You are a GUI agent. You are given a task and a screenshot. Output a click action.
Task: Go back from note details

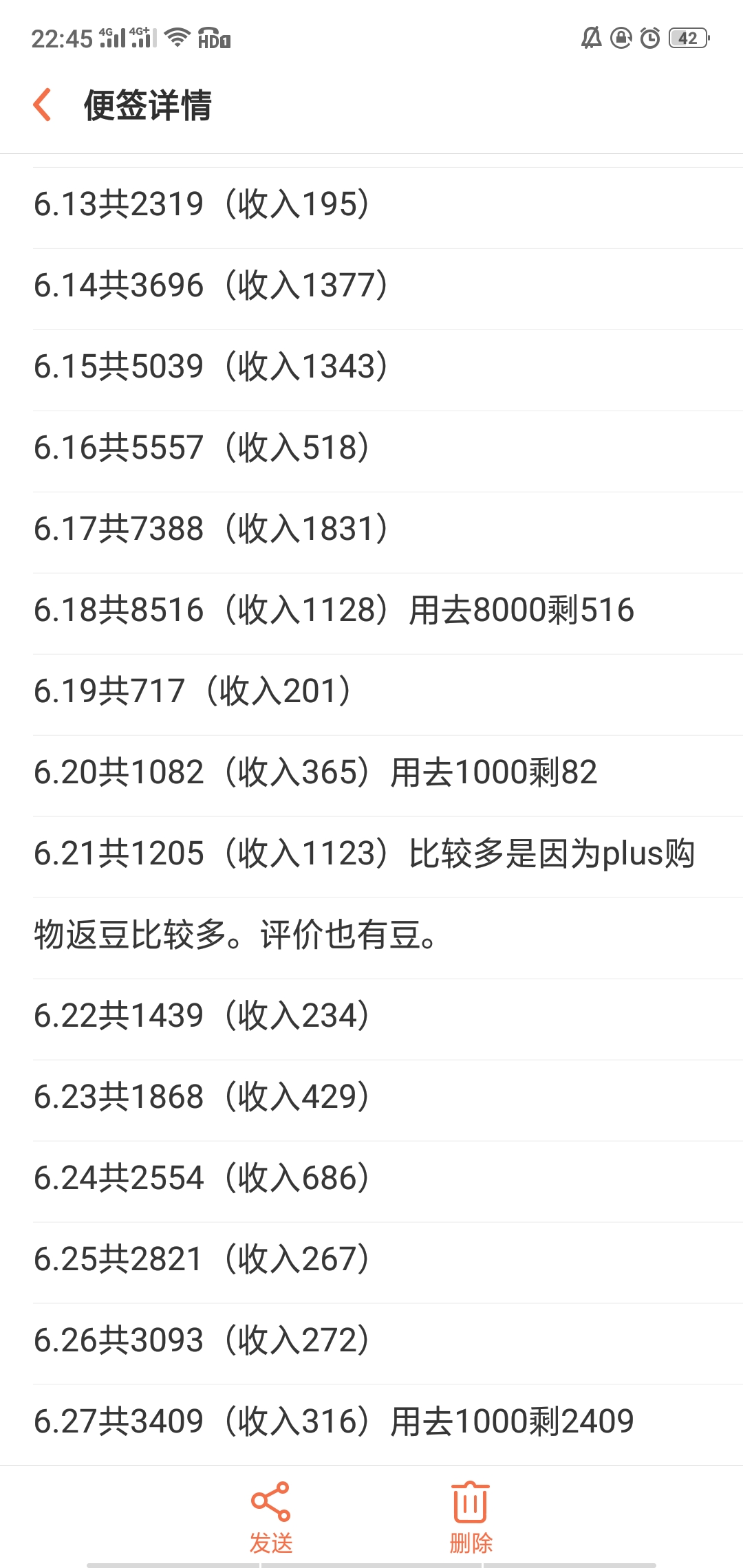(x=43, y=105)
